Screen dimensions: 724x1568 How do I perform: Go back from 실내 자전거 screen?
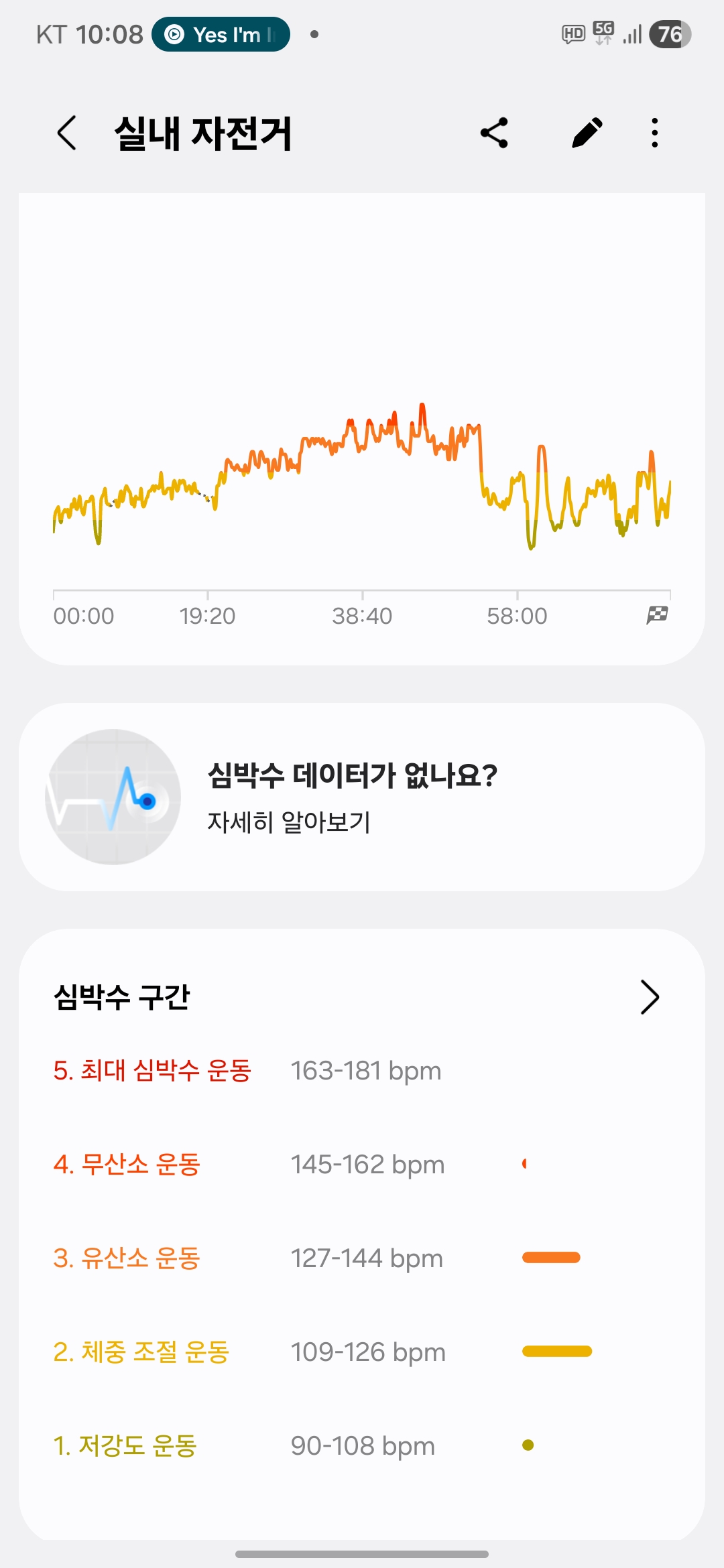point(67,133)
